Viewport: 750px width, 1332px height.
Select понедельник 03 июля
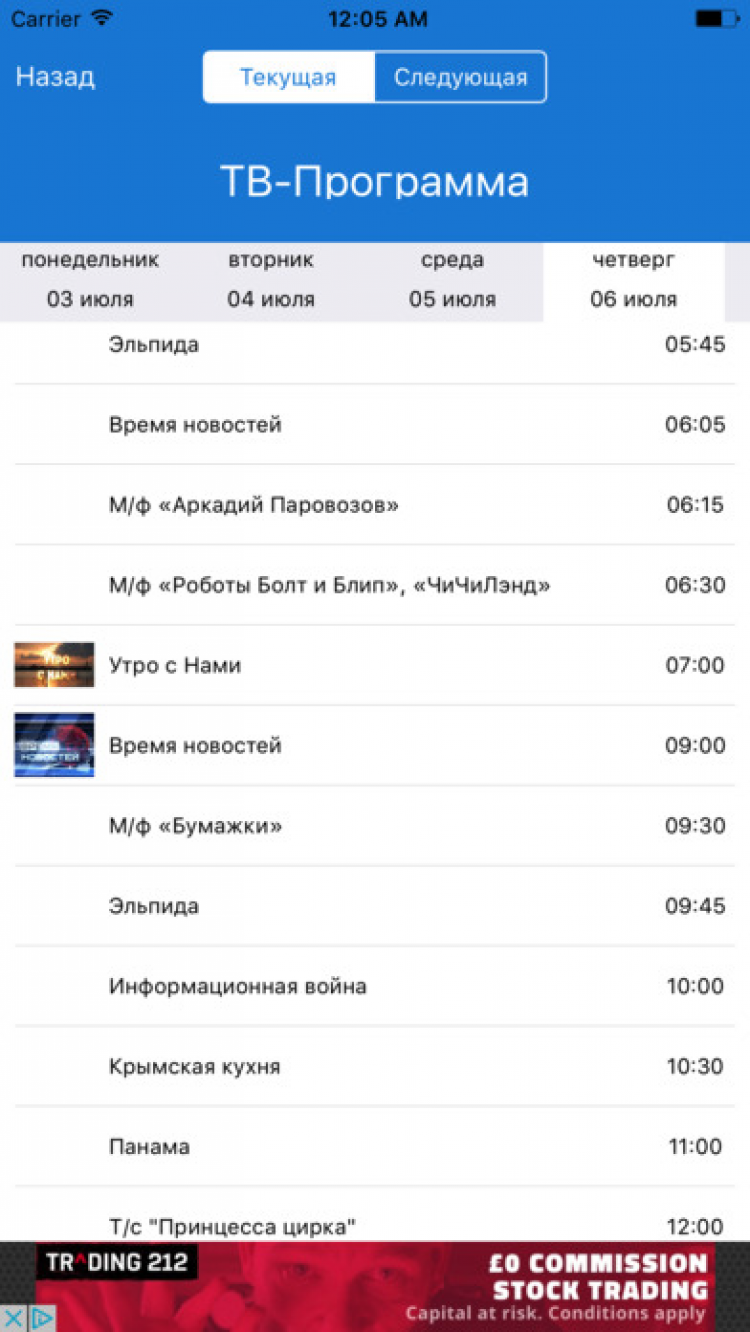pos(90,280)
